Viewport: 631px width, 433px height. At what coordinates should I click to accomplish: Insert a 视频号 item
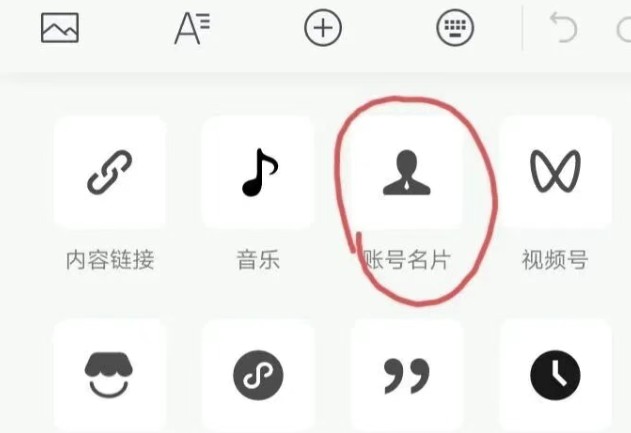click(555, 174)
